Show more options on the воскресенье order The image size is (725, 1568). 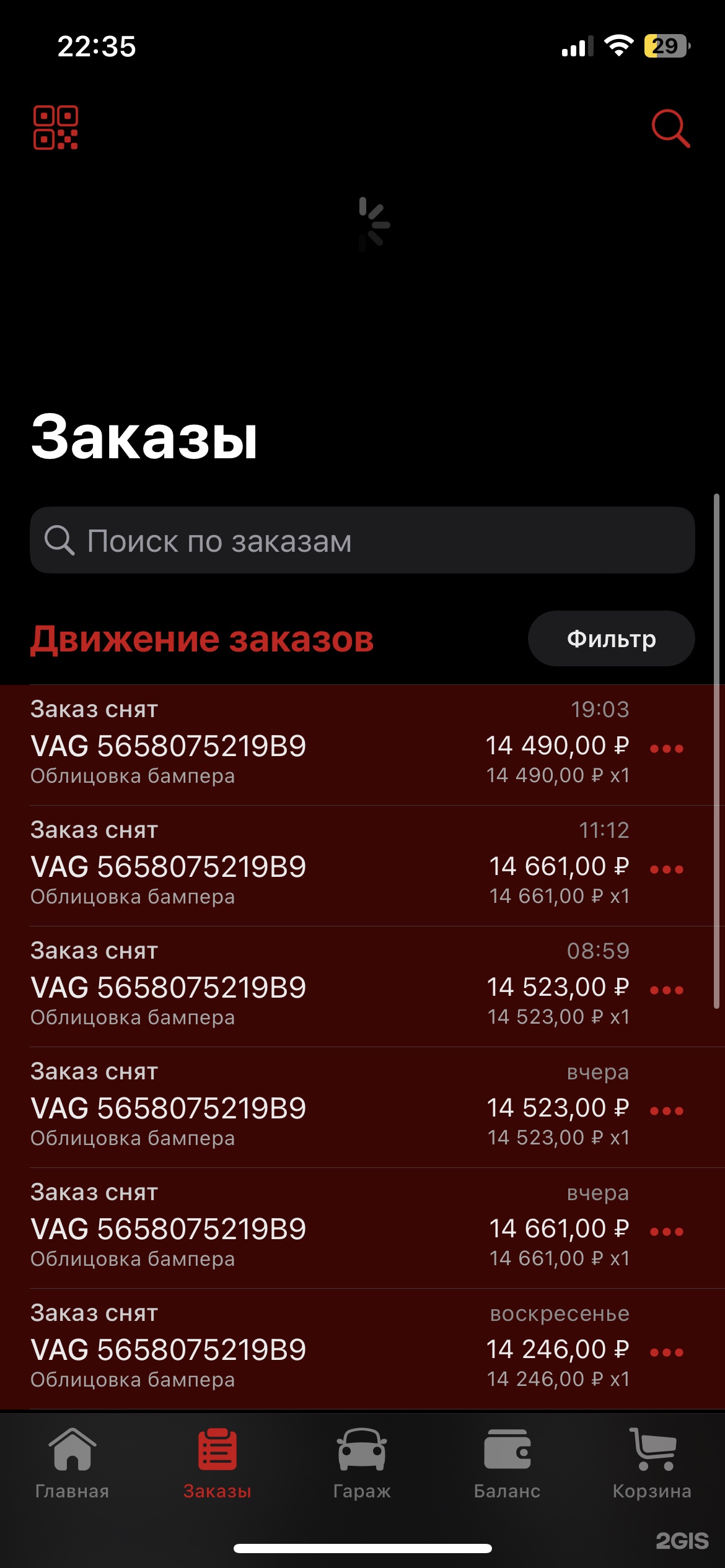tap(666, 1352)
